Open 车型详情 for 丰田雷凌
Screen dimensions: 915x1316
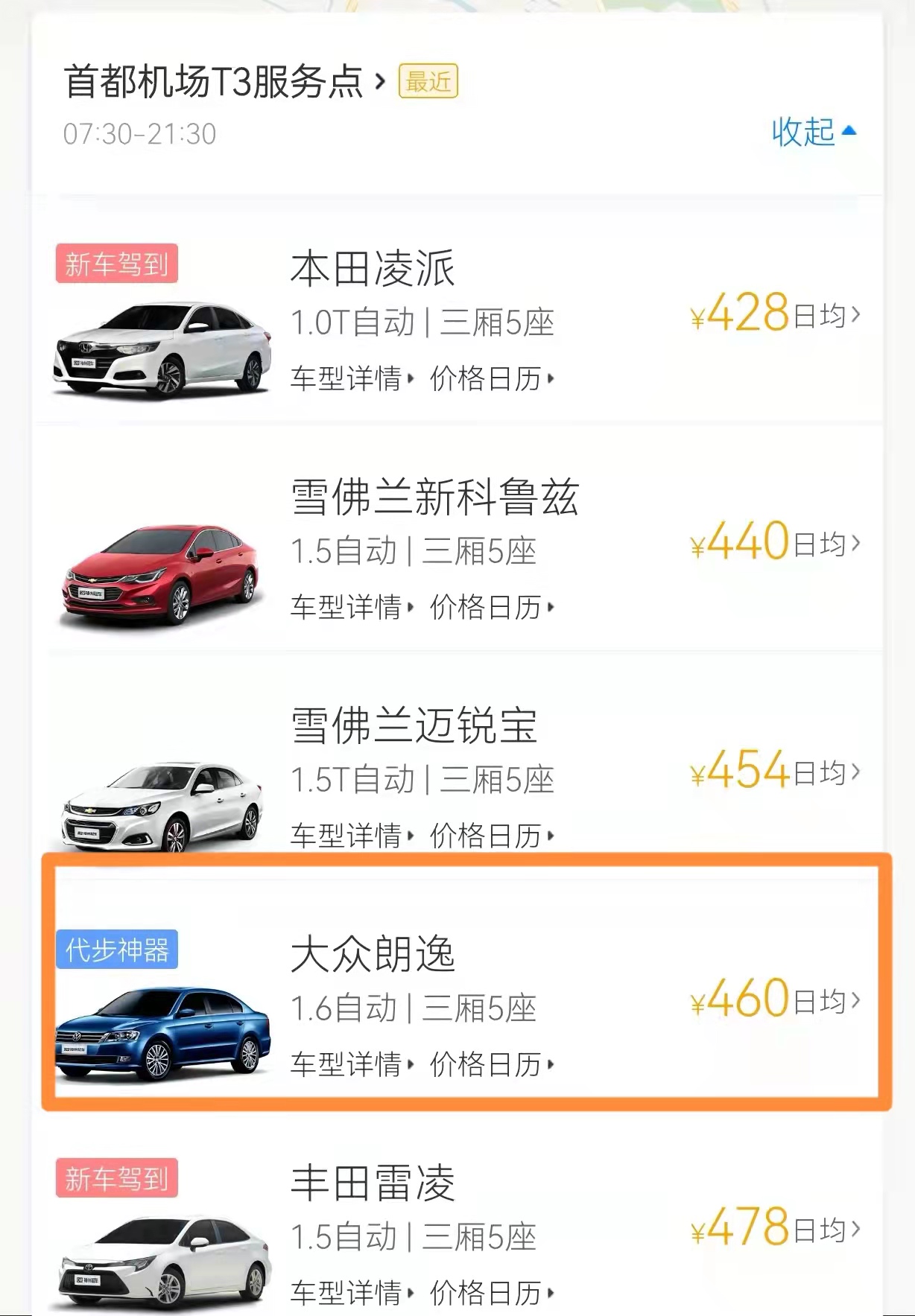pyautogui.click(x=352, y=1293)
